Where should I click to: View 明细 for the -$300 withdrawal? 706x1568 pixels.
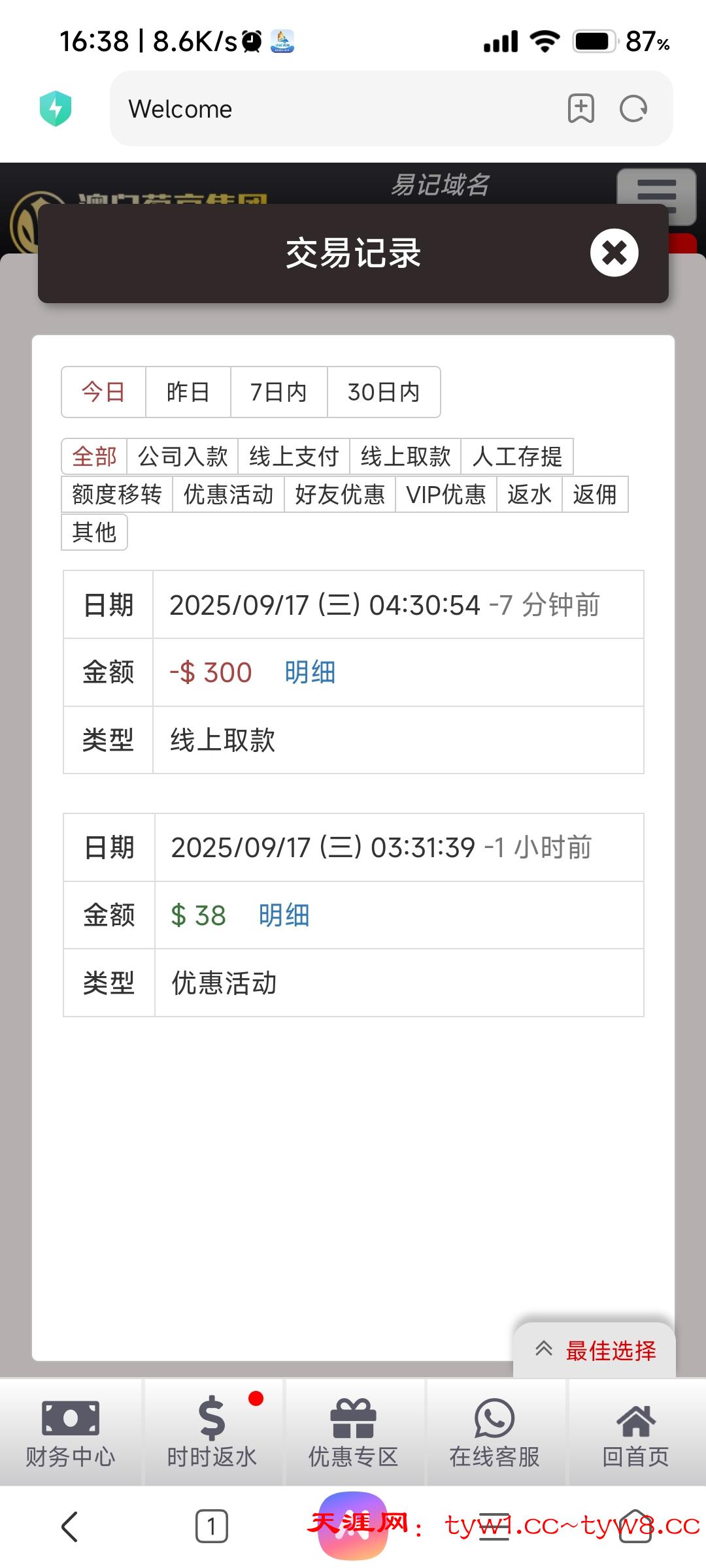310,672
